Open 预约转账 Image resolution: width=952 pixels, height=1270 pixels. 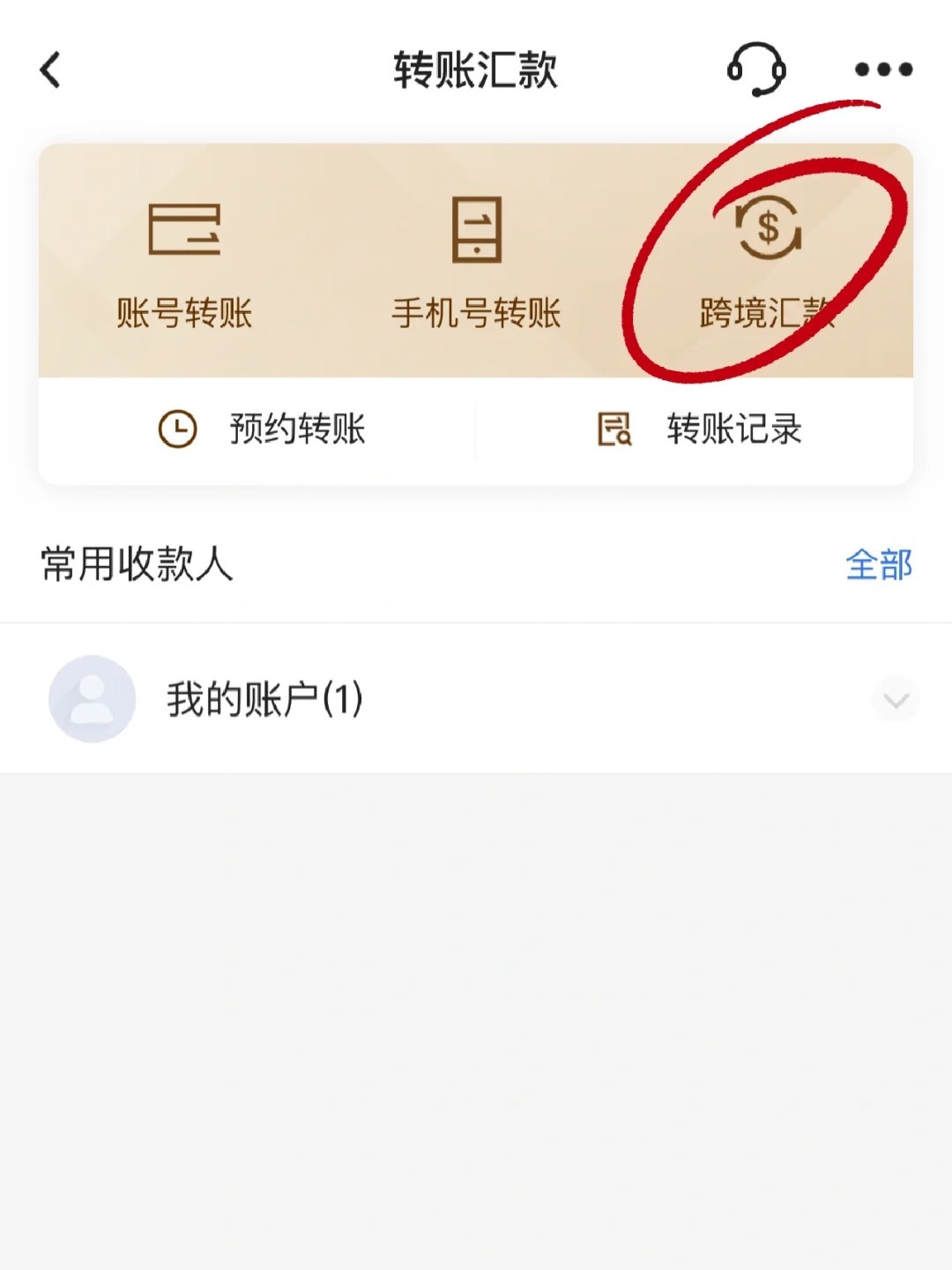(262, 430)
